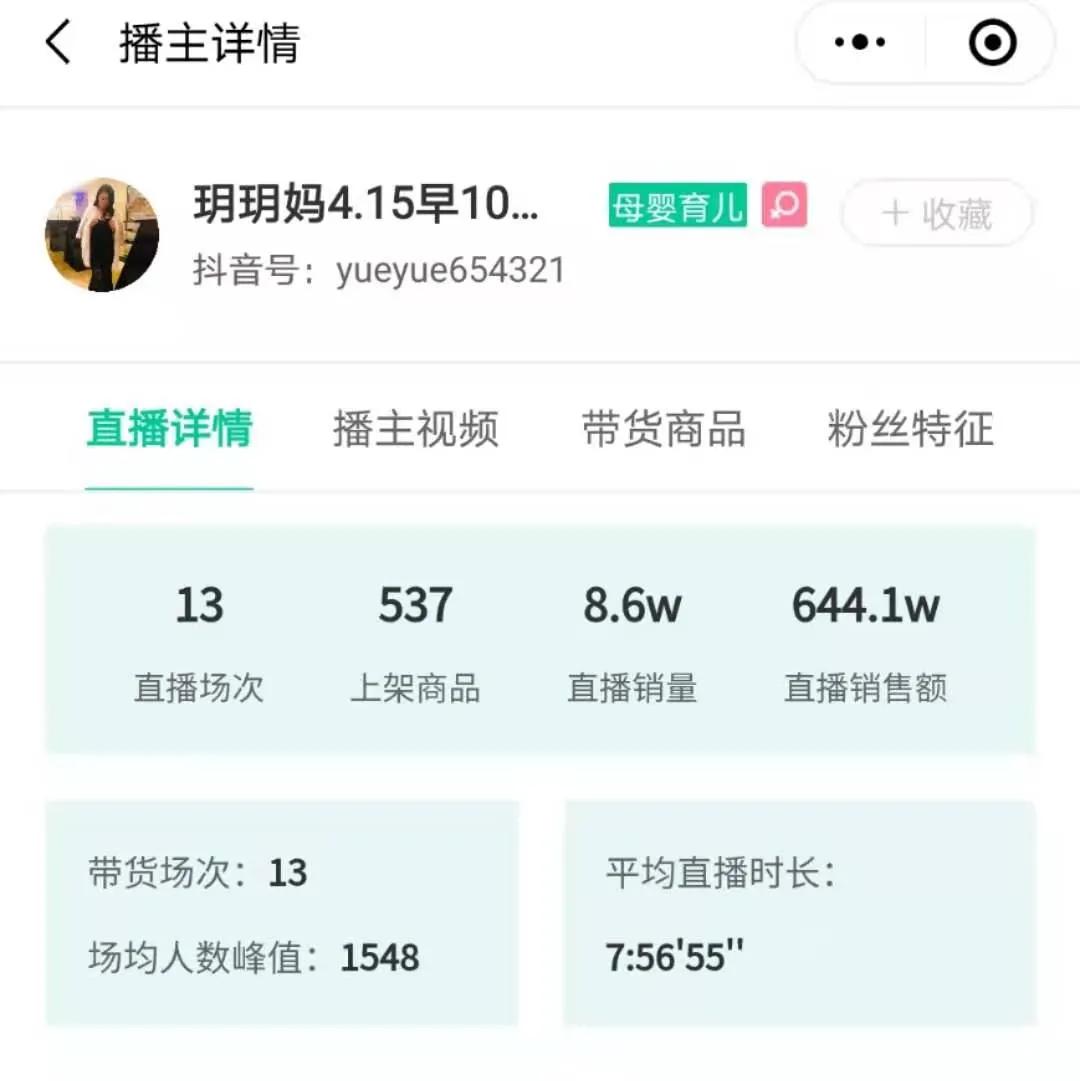Select the Douyin ID yueyue654321
The height and width of the screenshot is (1081, 1080).
450,268
